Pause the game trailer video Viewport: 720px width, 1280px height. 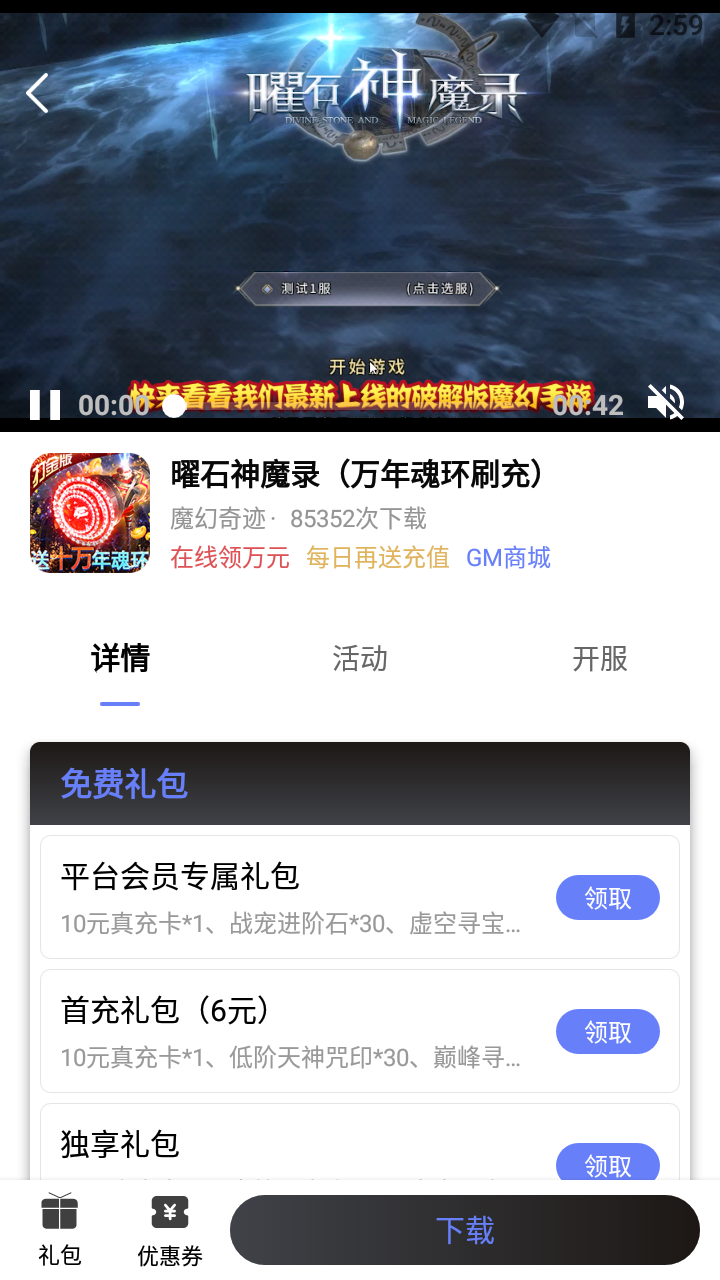click(45, 405)
